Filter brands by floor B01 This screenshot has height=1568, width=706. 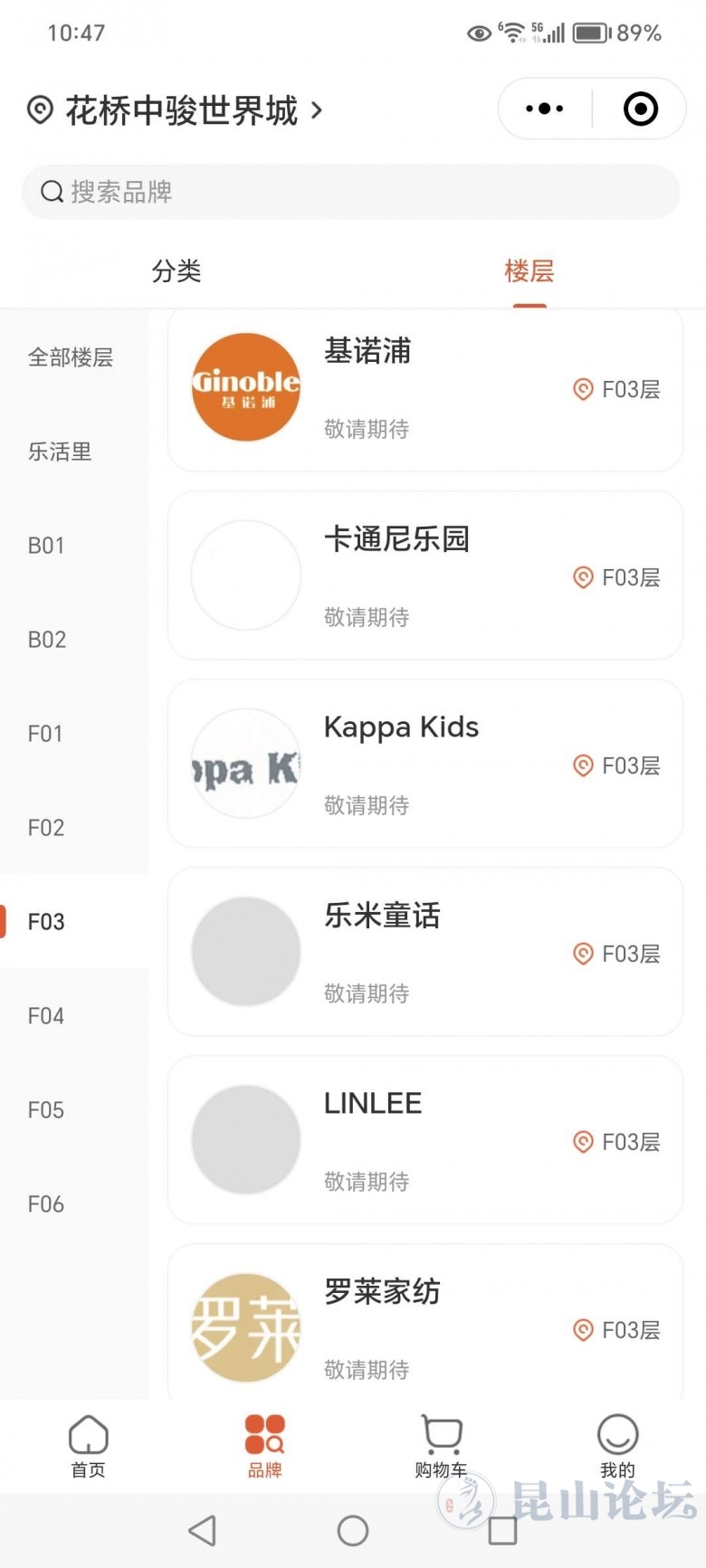46,546
